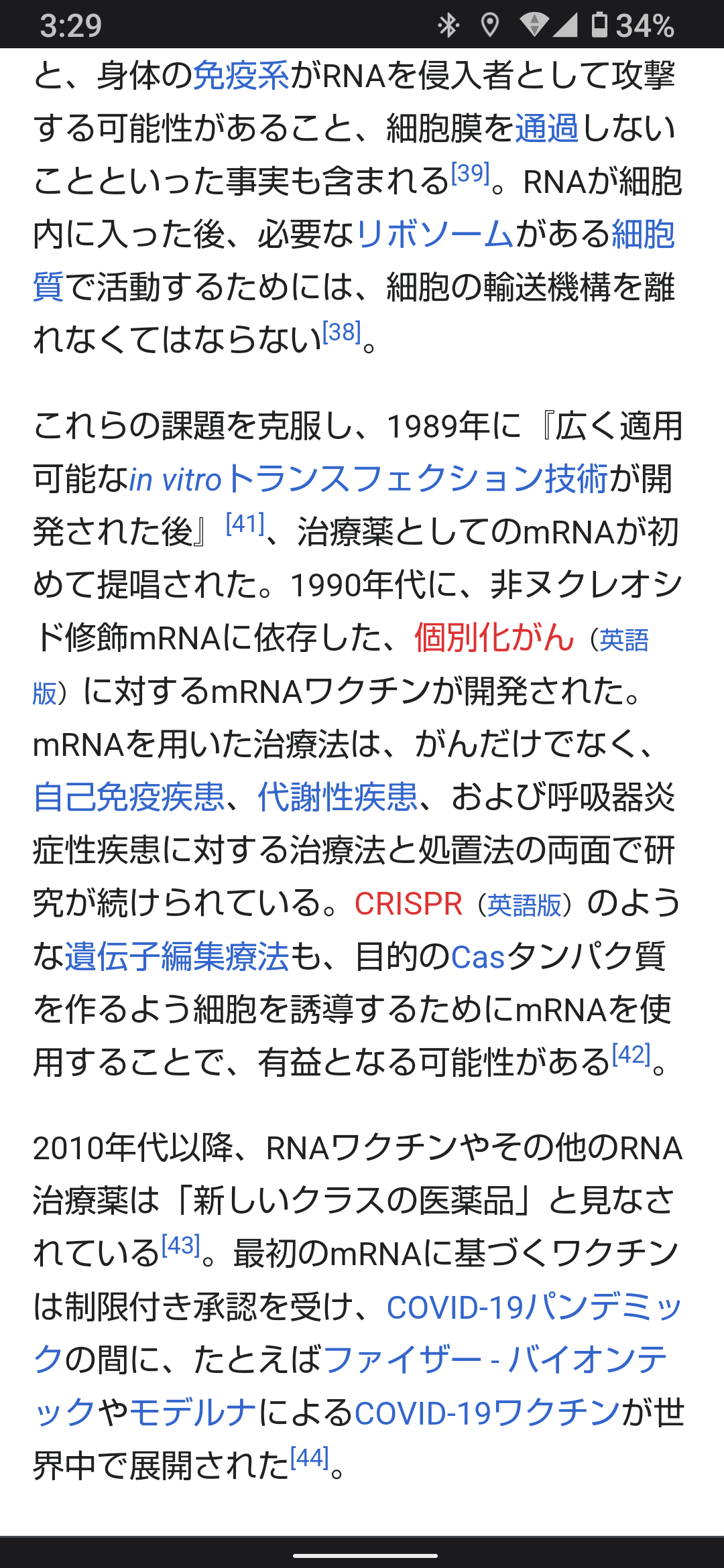
Task: Open in vitro トランスフェクション技術 link
Action: click(x=368, y=479)
